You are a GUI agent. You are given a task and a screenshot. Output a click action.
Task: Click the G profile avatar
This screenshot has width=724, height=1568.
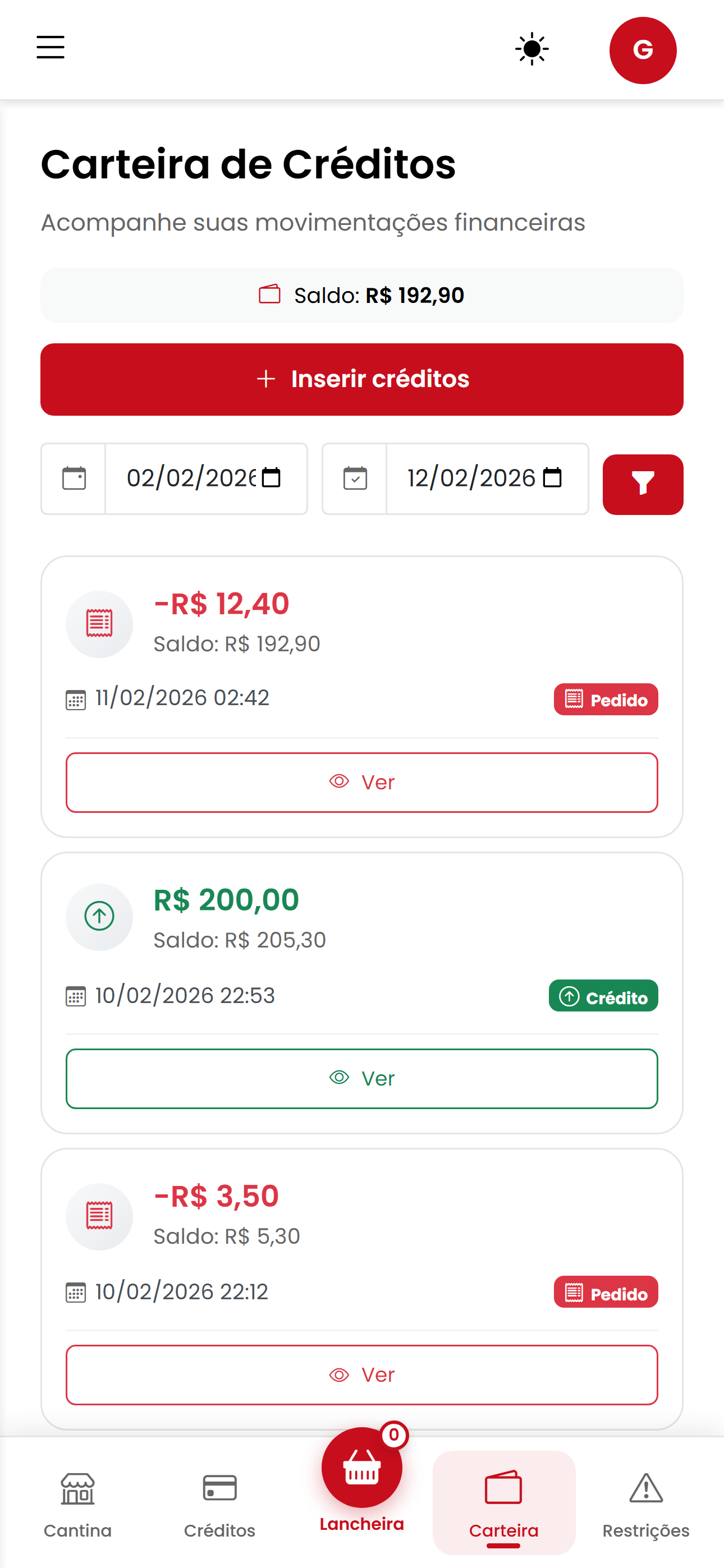pos(643,50)
